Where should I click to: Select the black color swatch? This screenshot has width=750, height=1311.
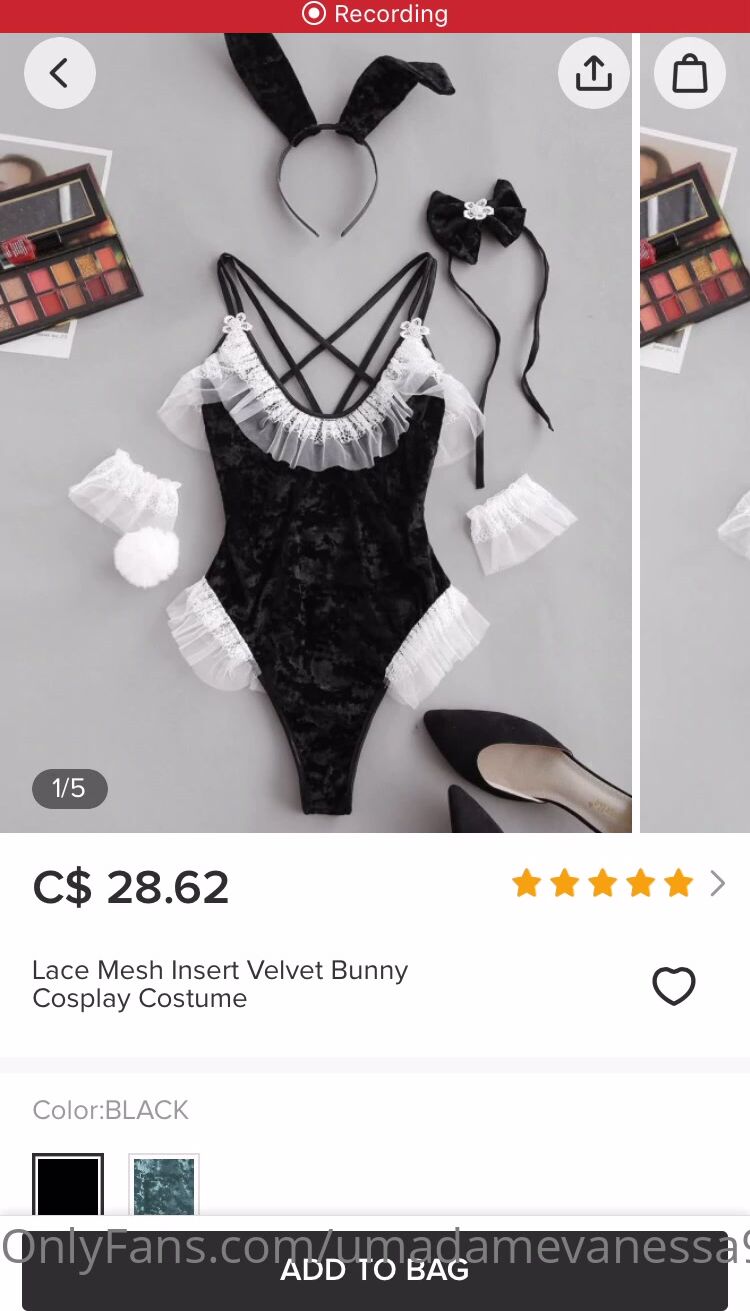point(68,1186)
